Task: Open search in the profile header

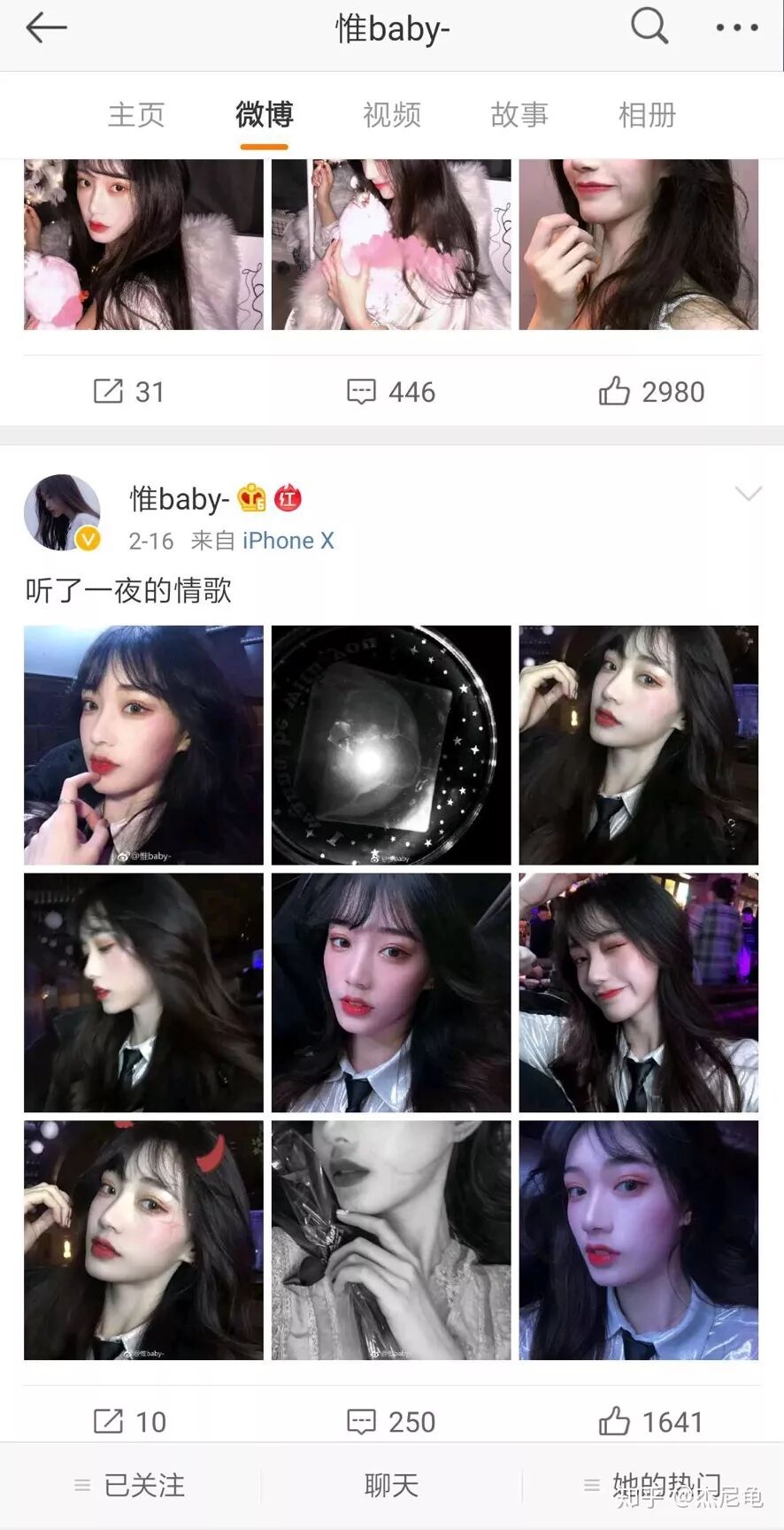Action: 649,27
